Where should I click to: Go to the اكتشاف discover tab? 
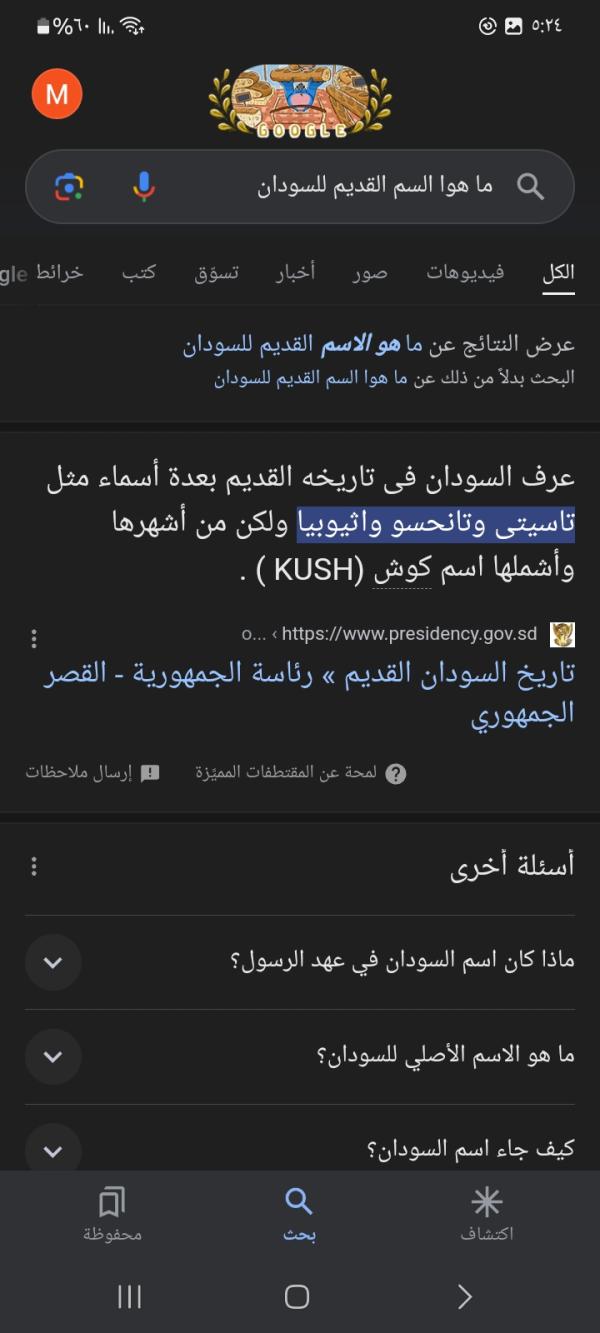487,1213
